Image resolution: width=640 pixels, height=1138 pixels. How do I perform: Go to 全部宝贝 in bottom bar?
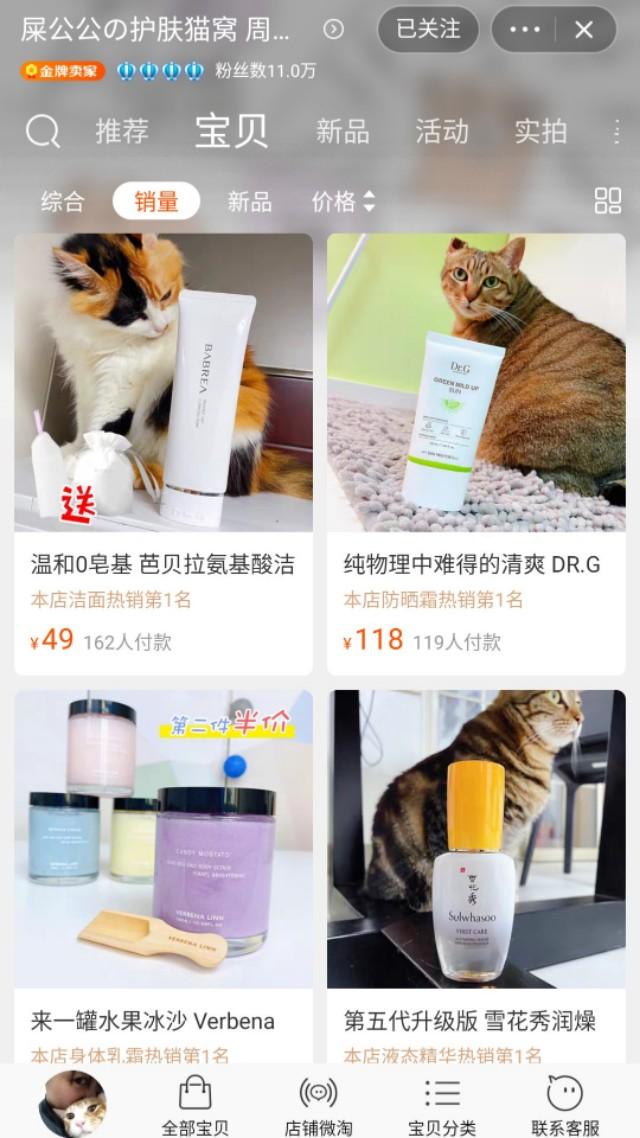click(x=195, y=1106)
